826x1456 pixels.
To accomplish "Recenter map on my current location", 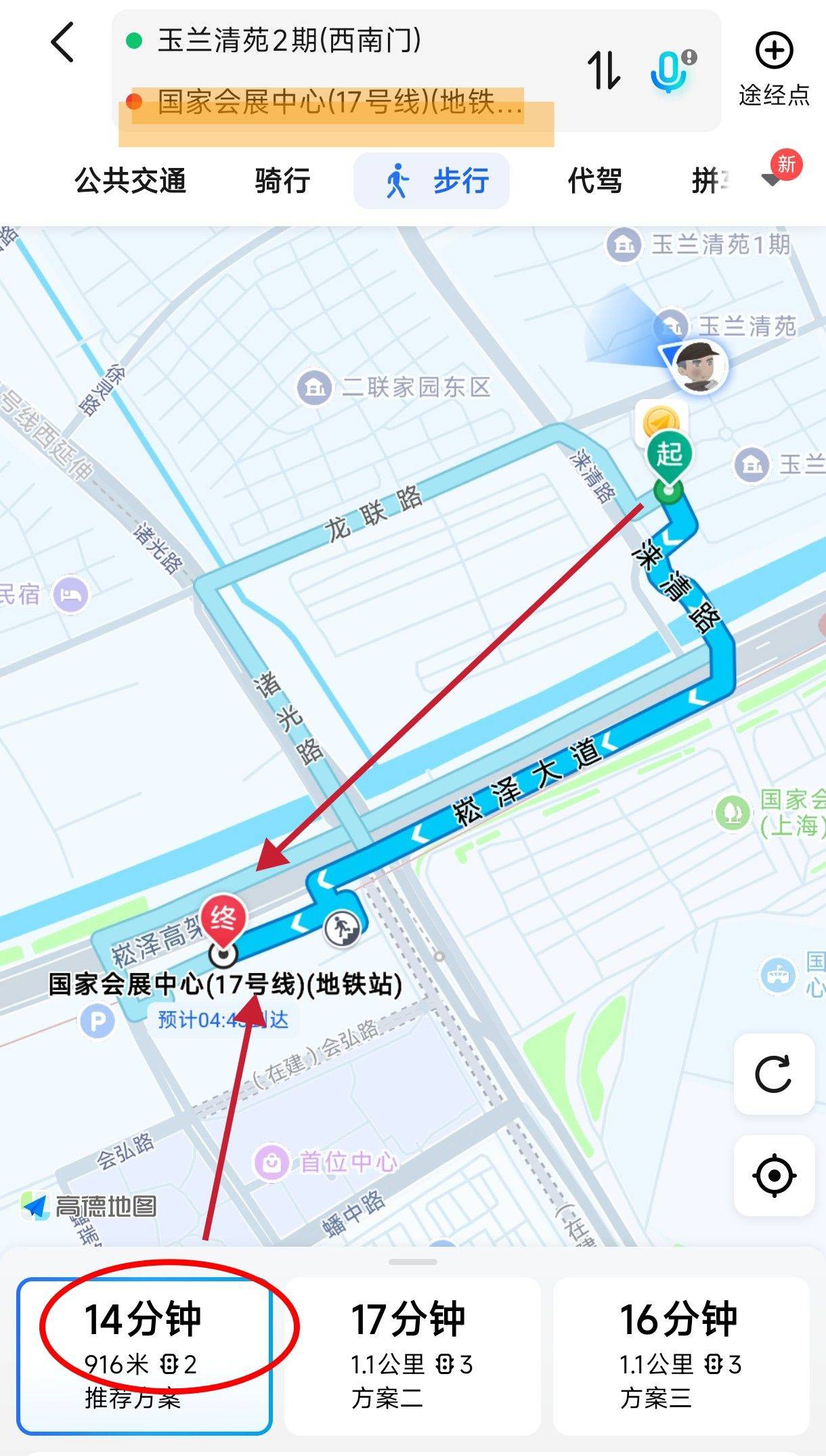I will [774, 1176].
